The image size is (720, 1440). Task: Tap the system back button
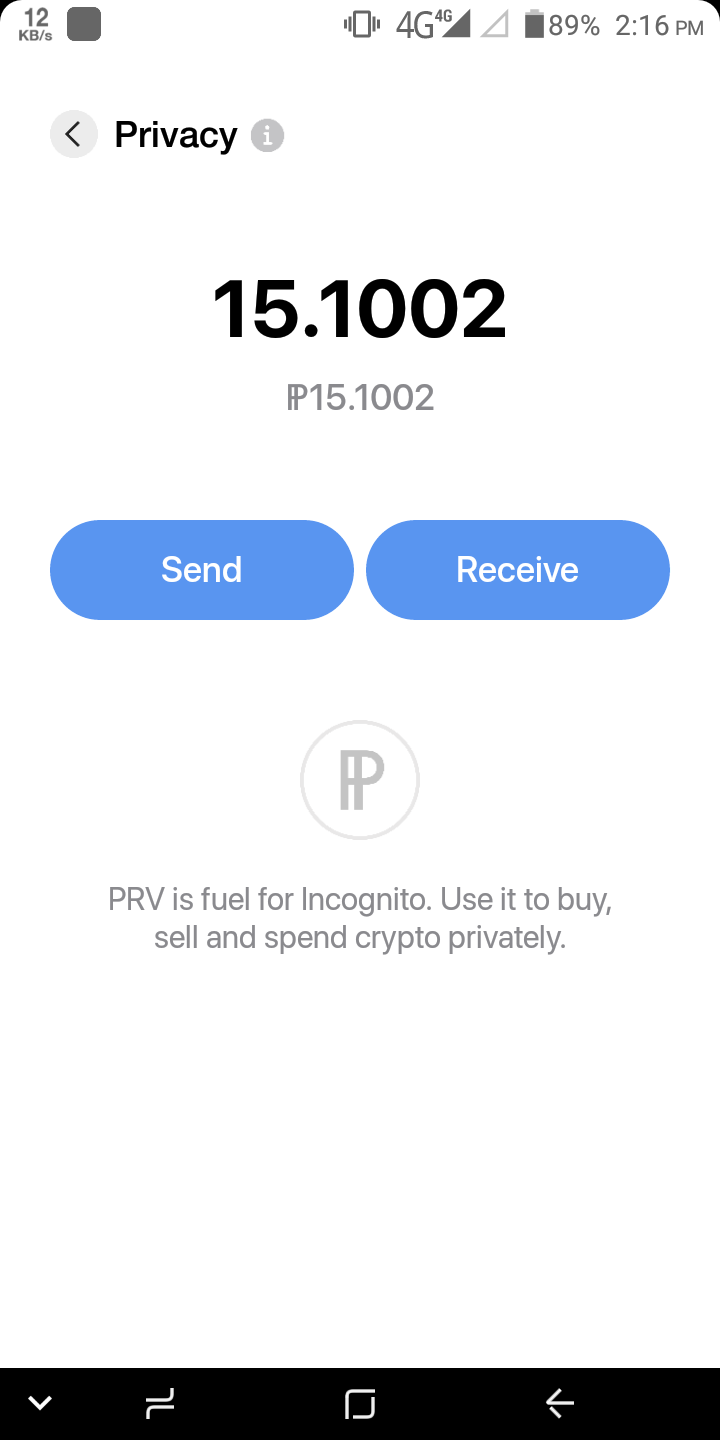click(x=560, y=1404)
